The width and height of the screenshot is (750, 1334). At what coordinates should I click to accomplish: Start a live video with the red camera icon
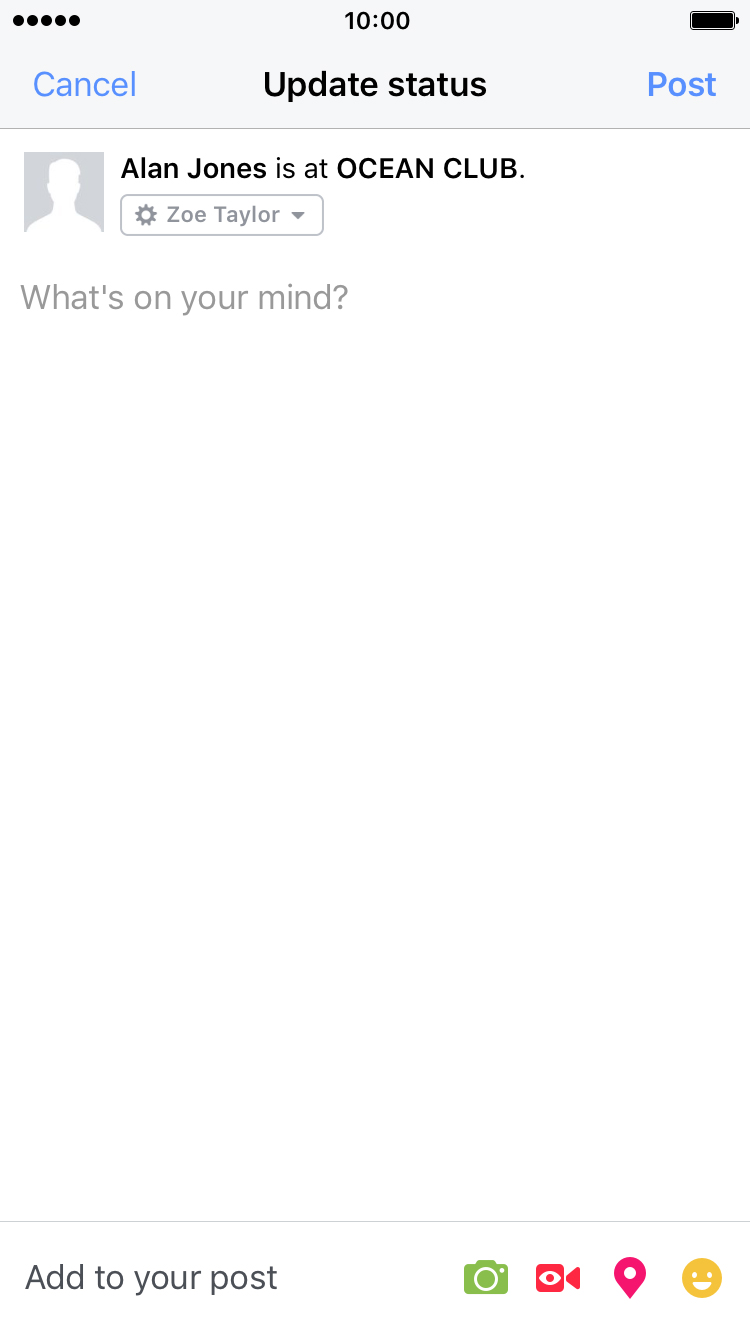pos(558,1277)
